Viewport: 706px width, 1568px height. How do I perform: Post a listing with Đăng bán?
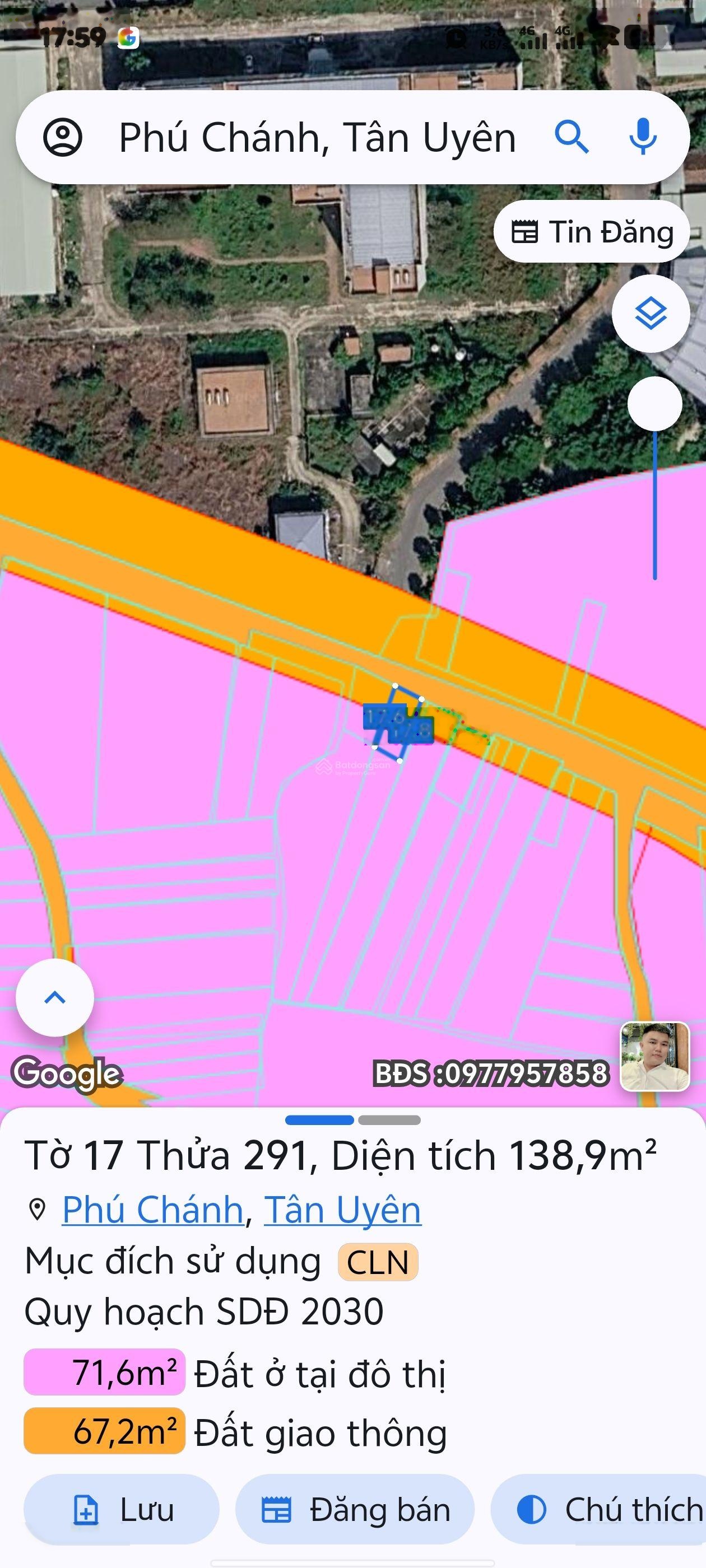click(355, 1510)
